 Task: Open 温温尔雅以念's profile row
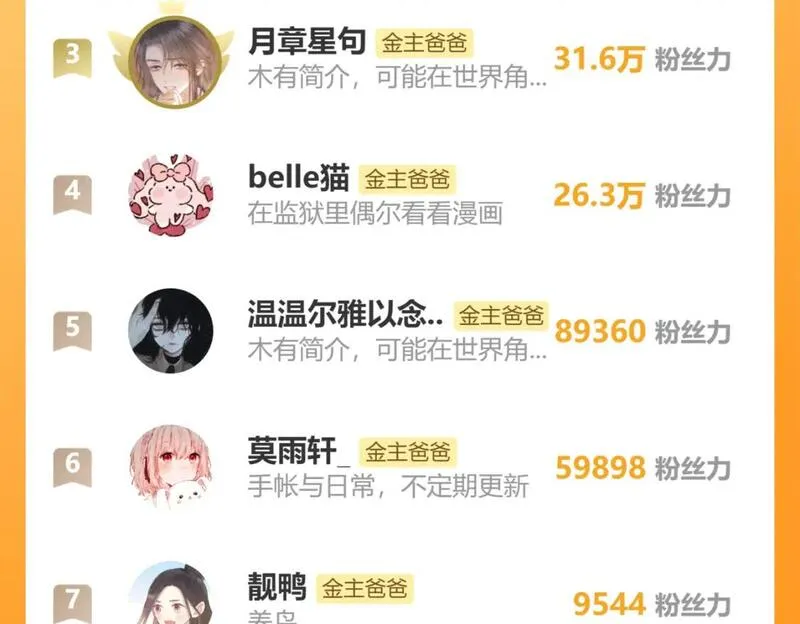400,331
